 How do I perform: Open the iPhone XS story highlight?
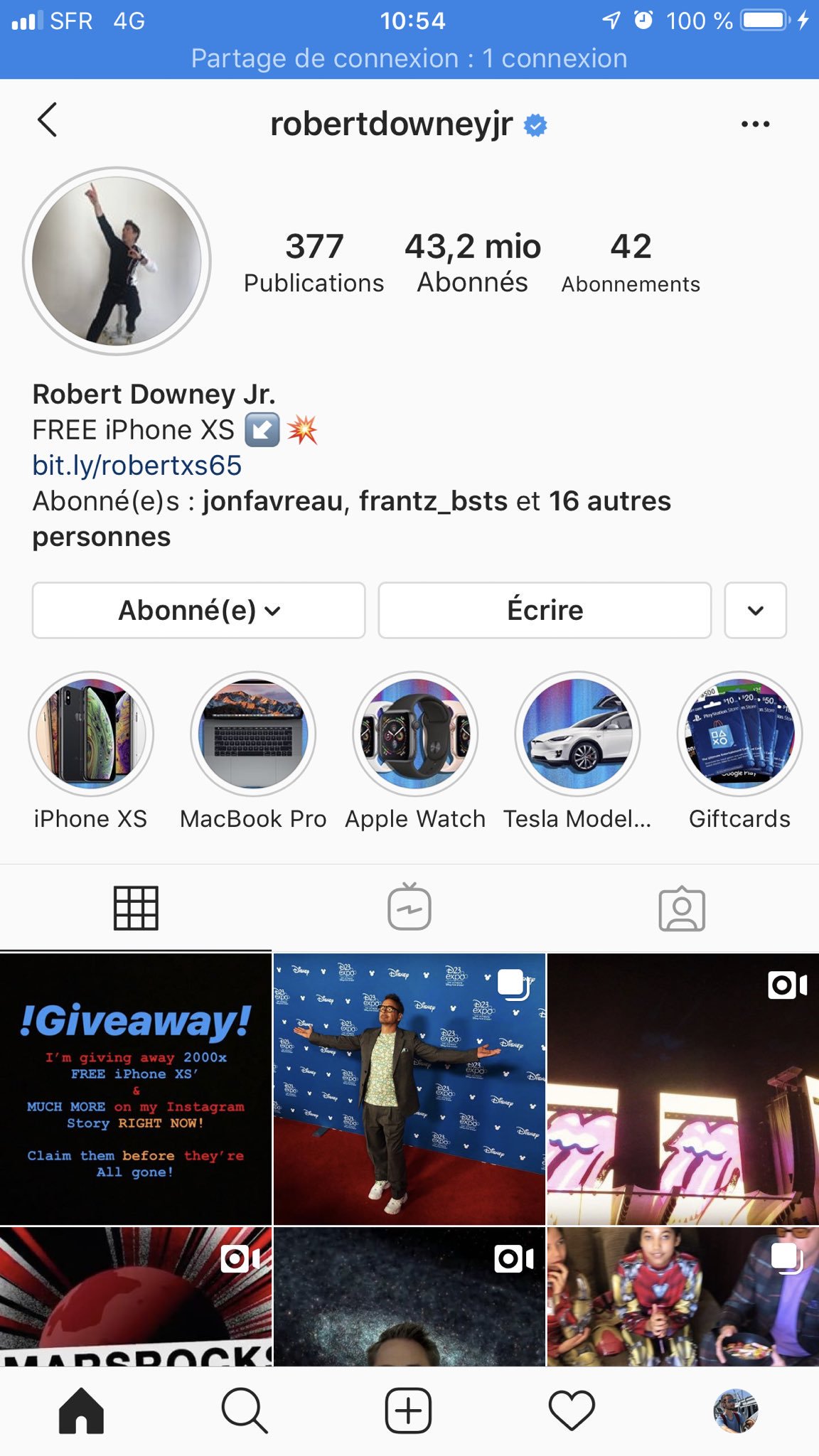pyautogui.click(x=91, y=734)
